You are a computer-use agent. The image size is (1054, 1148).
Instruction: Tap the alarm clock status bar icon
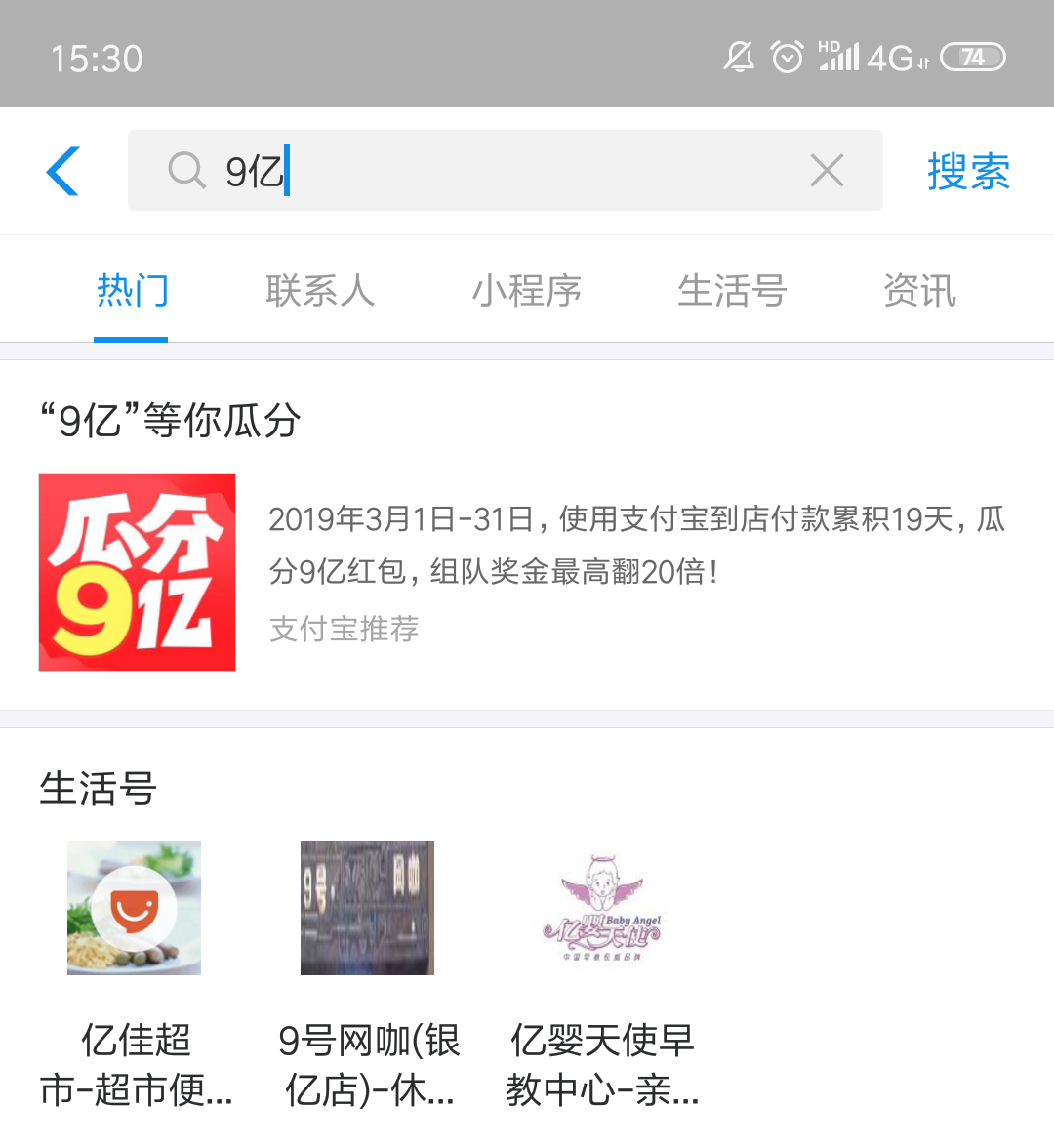(787, 57)
